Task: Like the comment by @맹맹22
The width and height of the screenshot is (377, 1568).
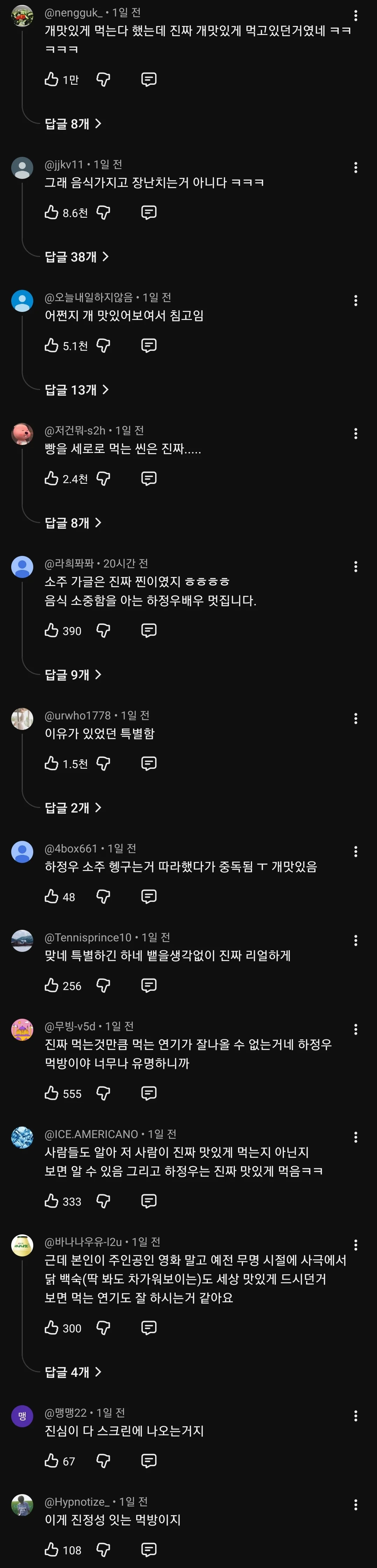Action: coord(52,1461)
